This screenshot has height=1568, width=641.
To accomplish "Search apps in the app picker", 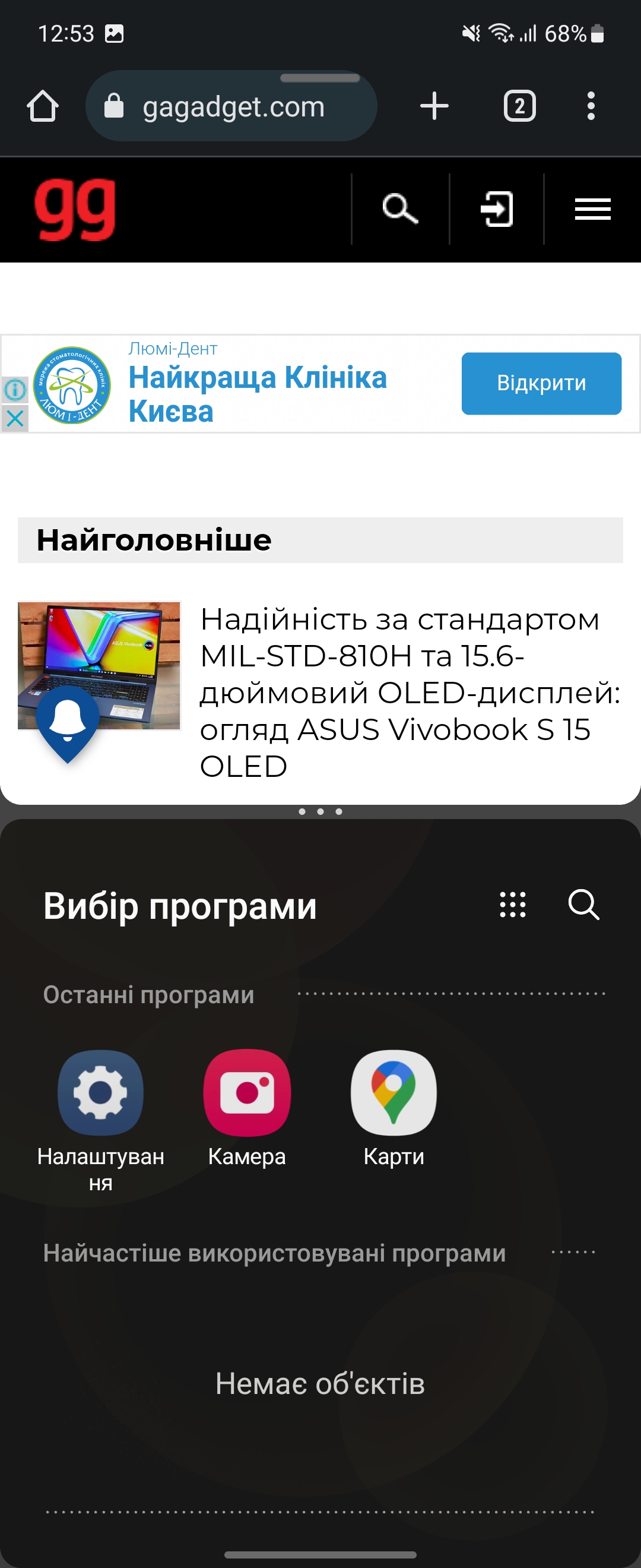I will 583,905.
